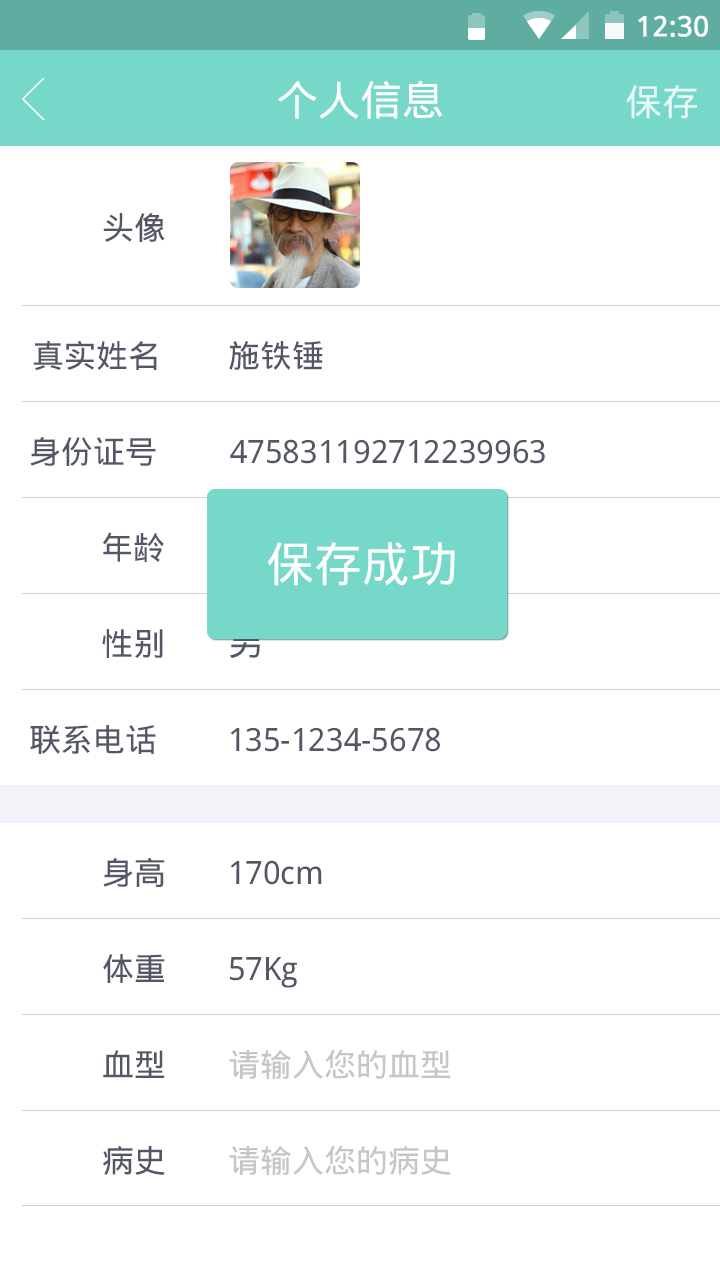Edit the 真实姓名 field 施铁锤
720x1280 pixels.
point(277,356)
